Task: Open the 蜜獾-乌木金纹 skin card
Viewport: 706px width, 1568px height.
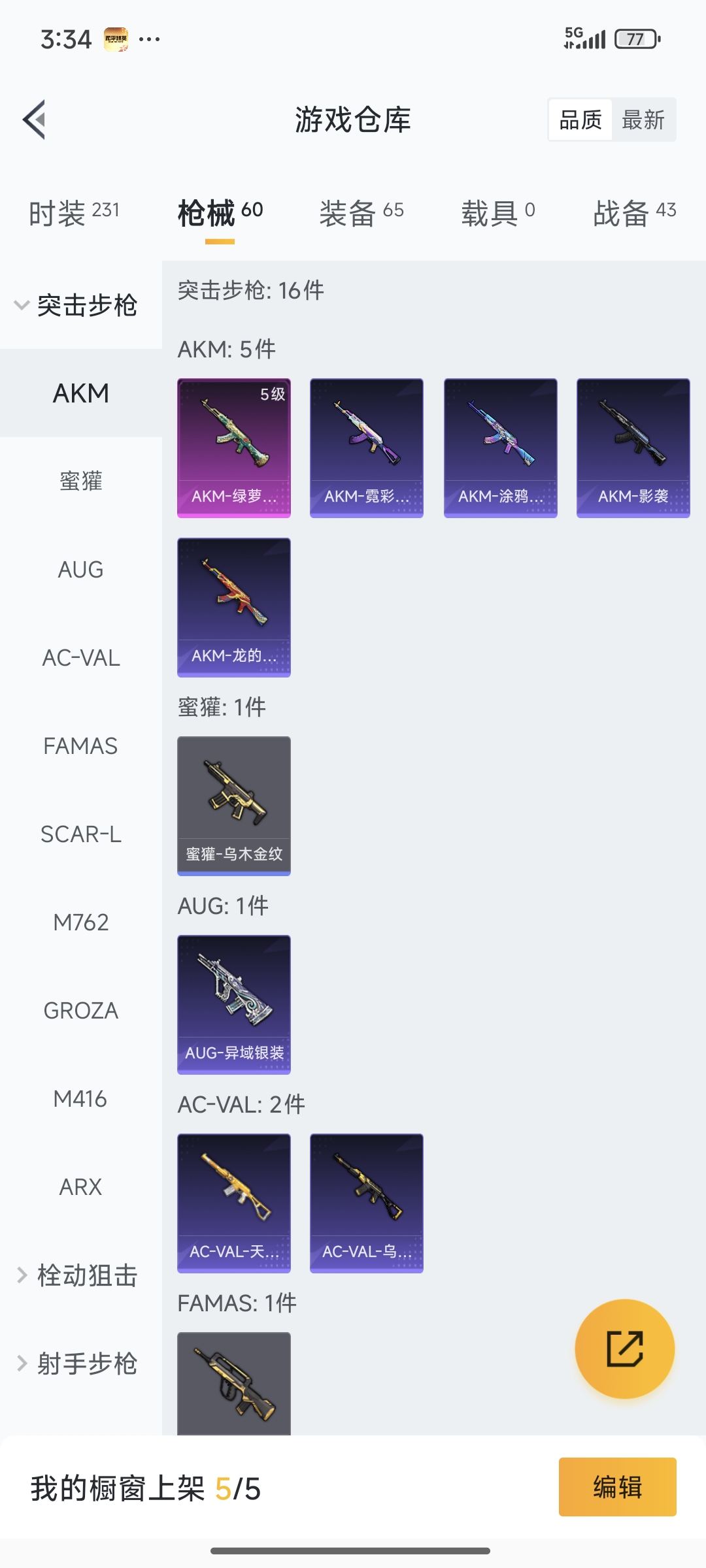Action: tap(234, 806)
